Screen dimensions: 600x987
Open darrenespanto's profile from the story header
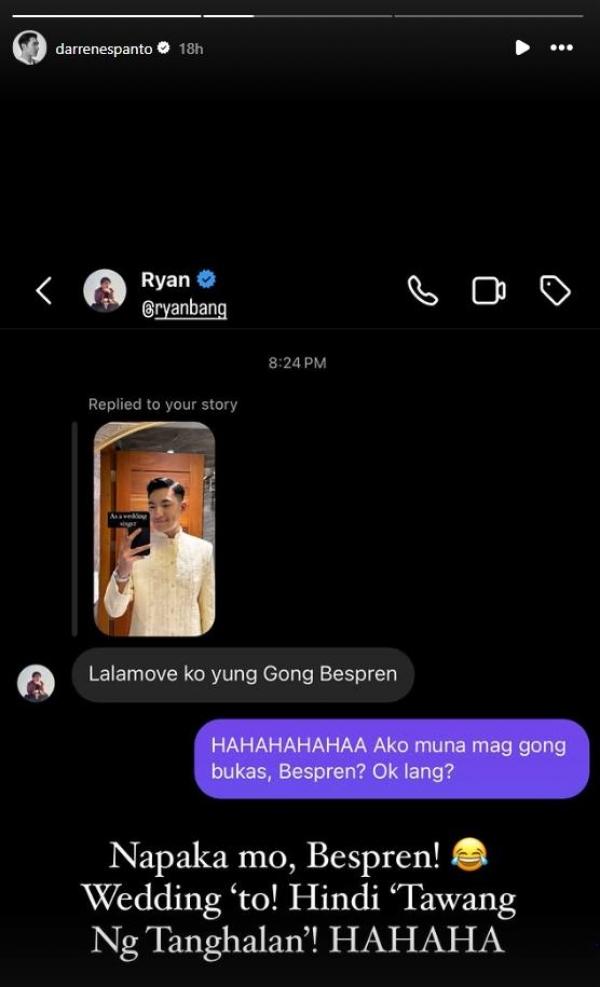click(x=104, y=48)
